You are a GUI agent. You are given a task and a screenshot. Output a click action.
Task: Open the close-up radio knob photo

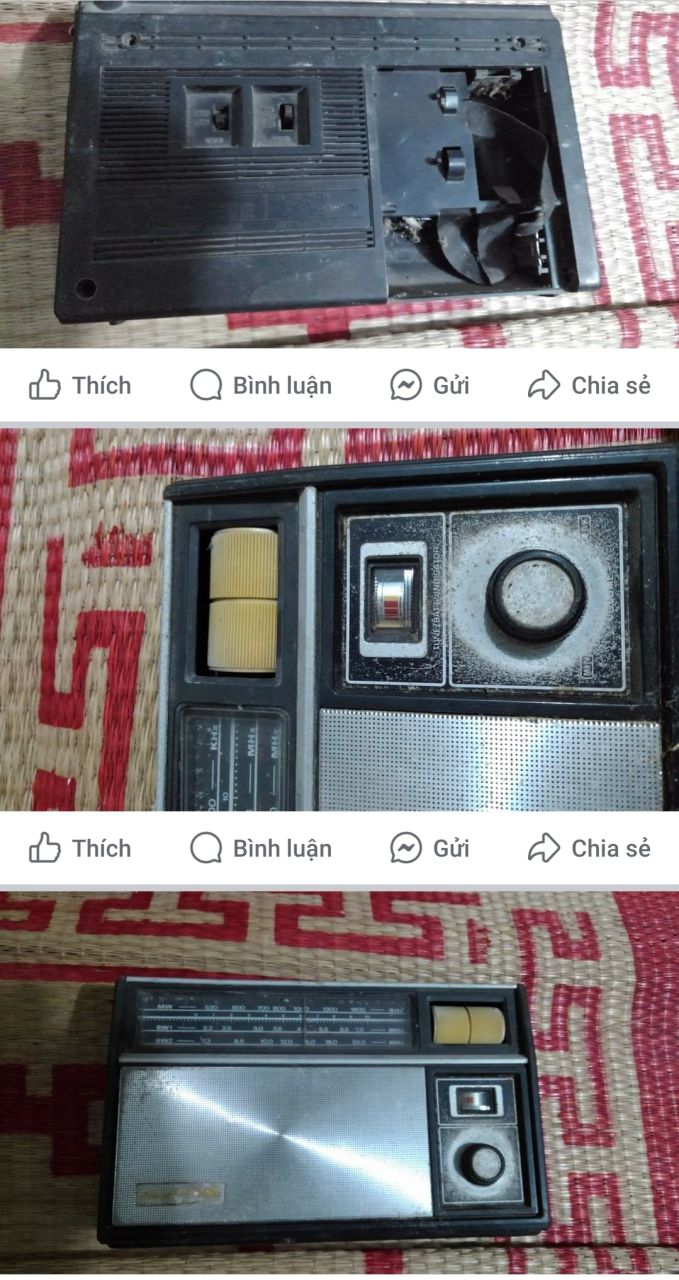point(339,620)
